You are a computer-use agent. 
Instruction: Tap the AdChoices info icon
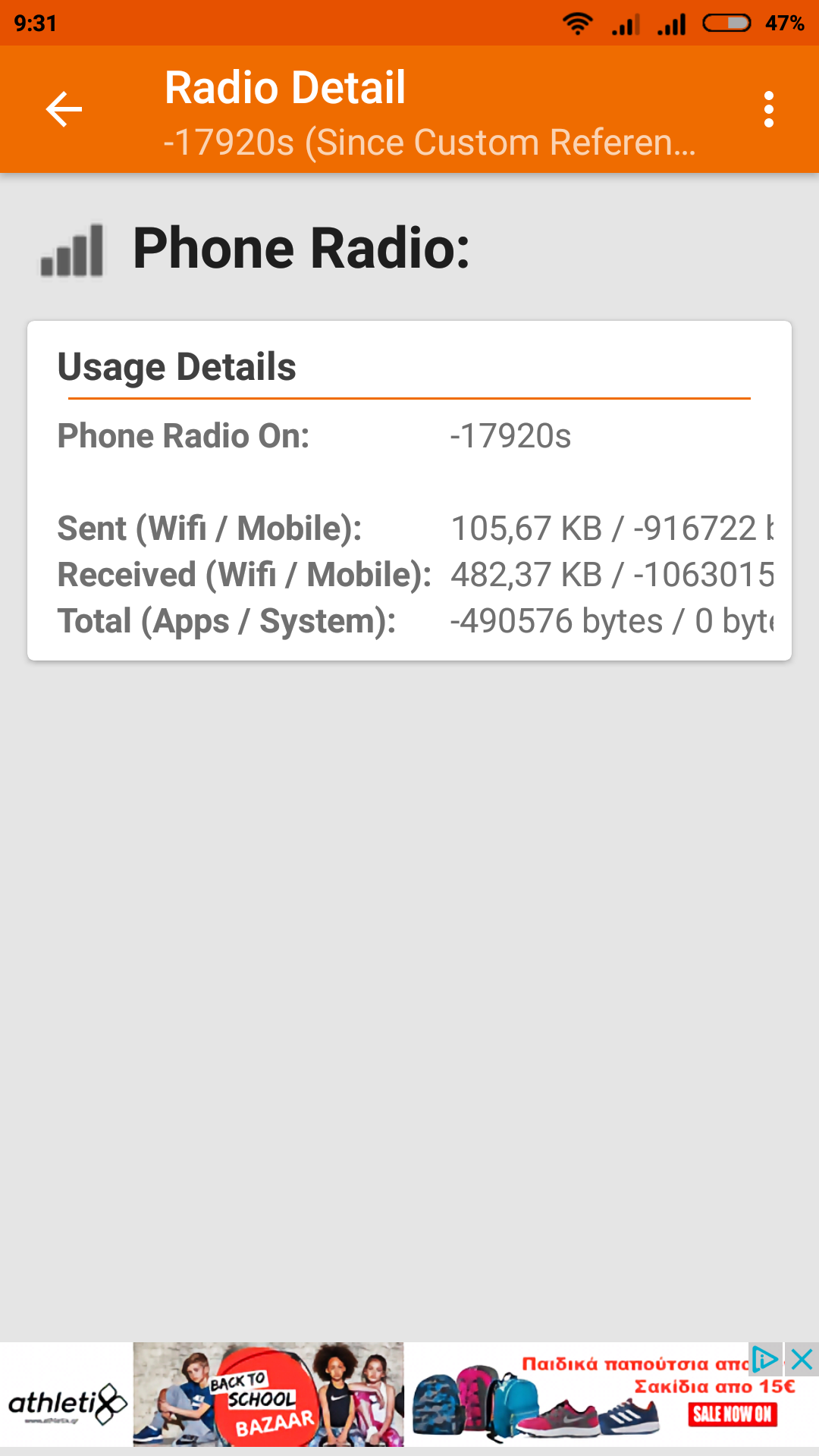pos(764,1360)
